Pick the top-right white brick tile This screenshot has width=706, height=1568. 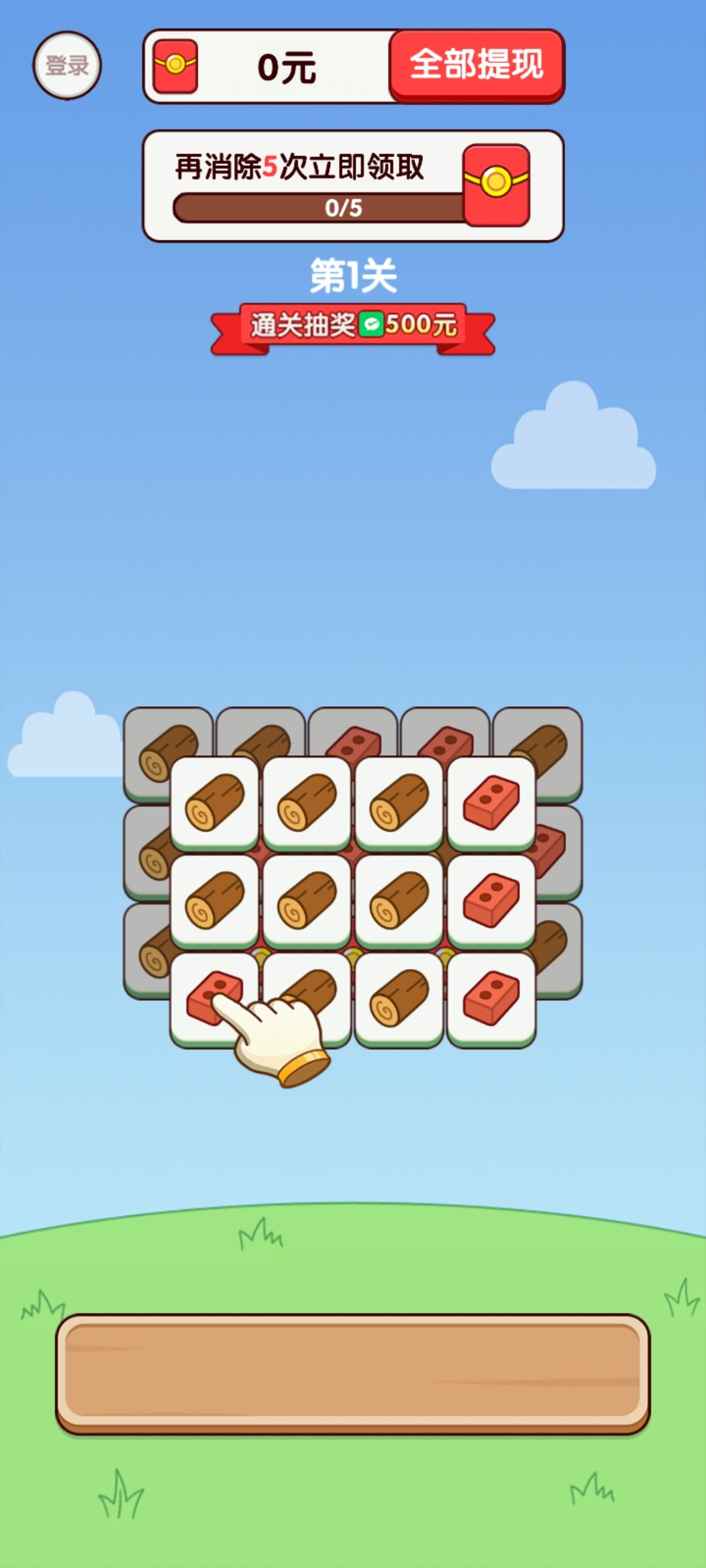pyautogui.click(x=492, y=802)
